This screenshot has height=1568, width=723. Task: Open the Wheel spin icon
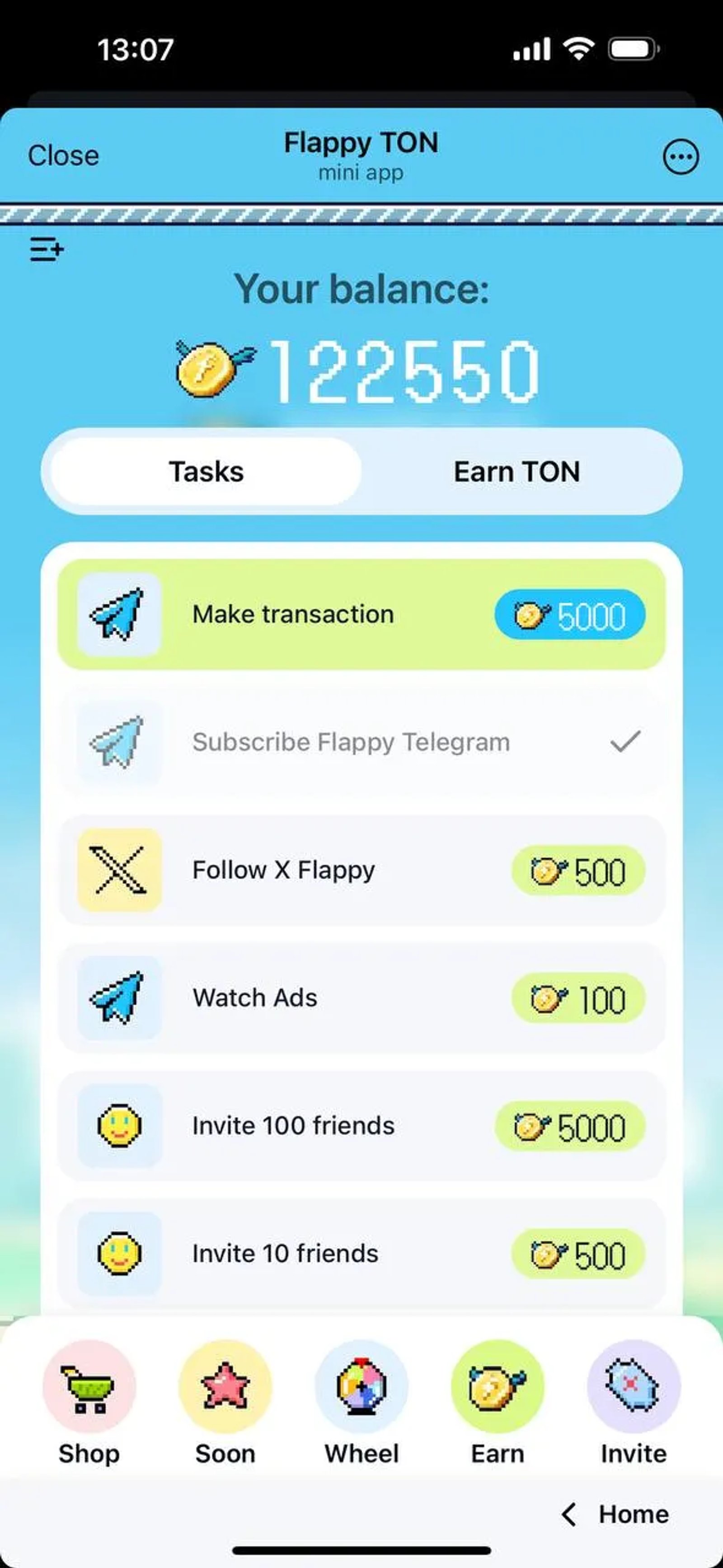pos(361,1390)
